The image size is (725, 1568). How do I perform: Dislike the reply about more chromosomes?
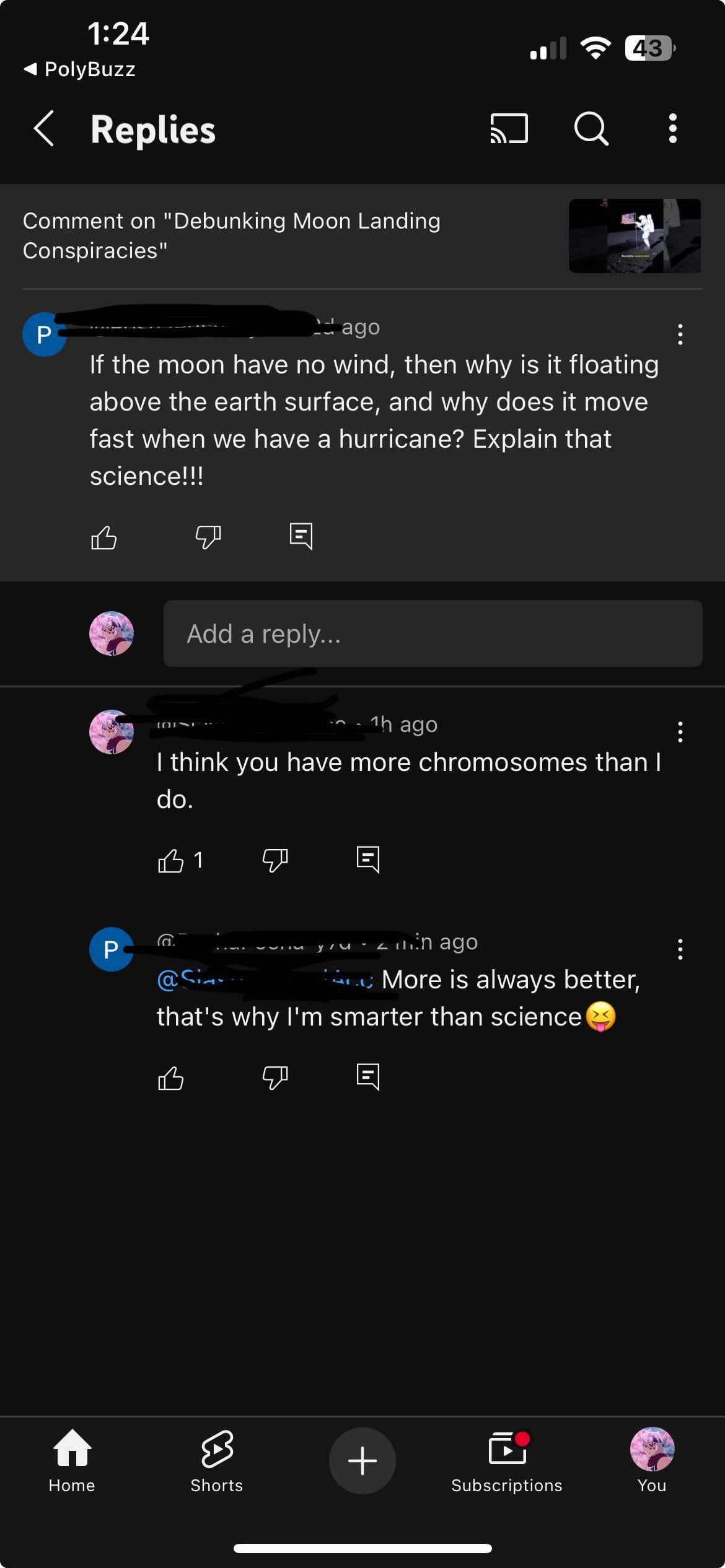click(275, 860)
